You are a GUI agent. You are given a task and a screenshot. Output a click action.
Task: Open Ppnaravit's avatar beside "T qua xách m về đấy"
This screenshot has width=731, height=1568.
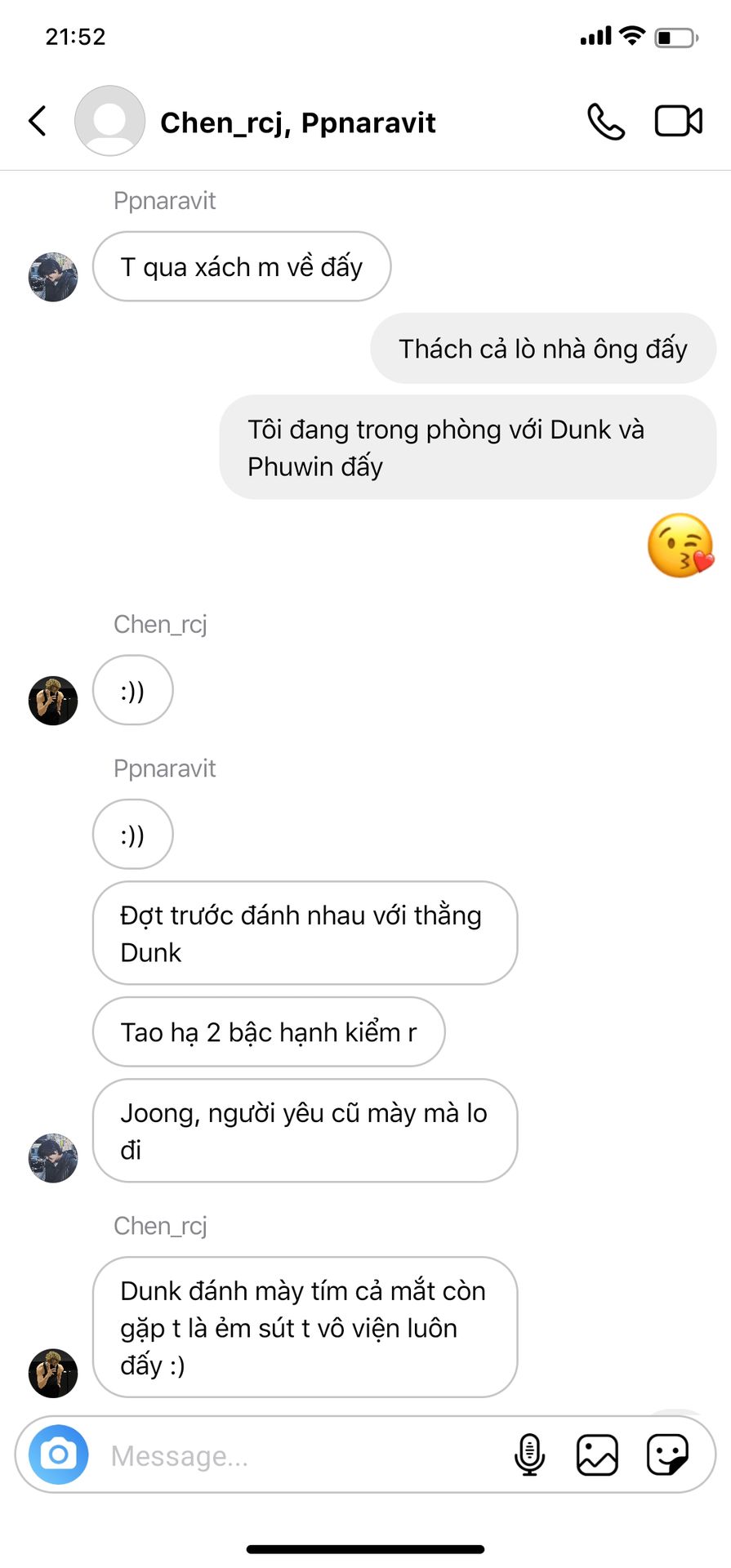(53, 277)
